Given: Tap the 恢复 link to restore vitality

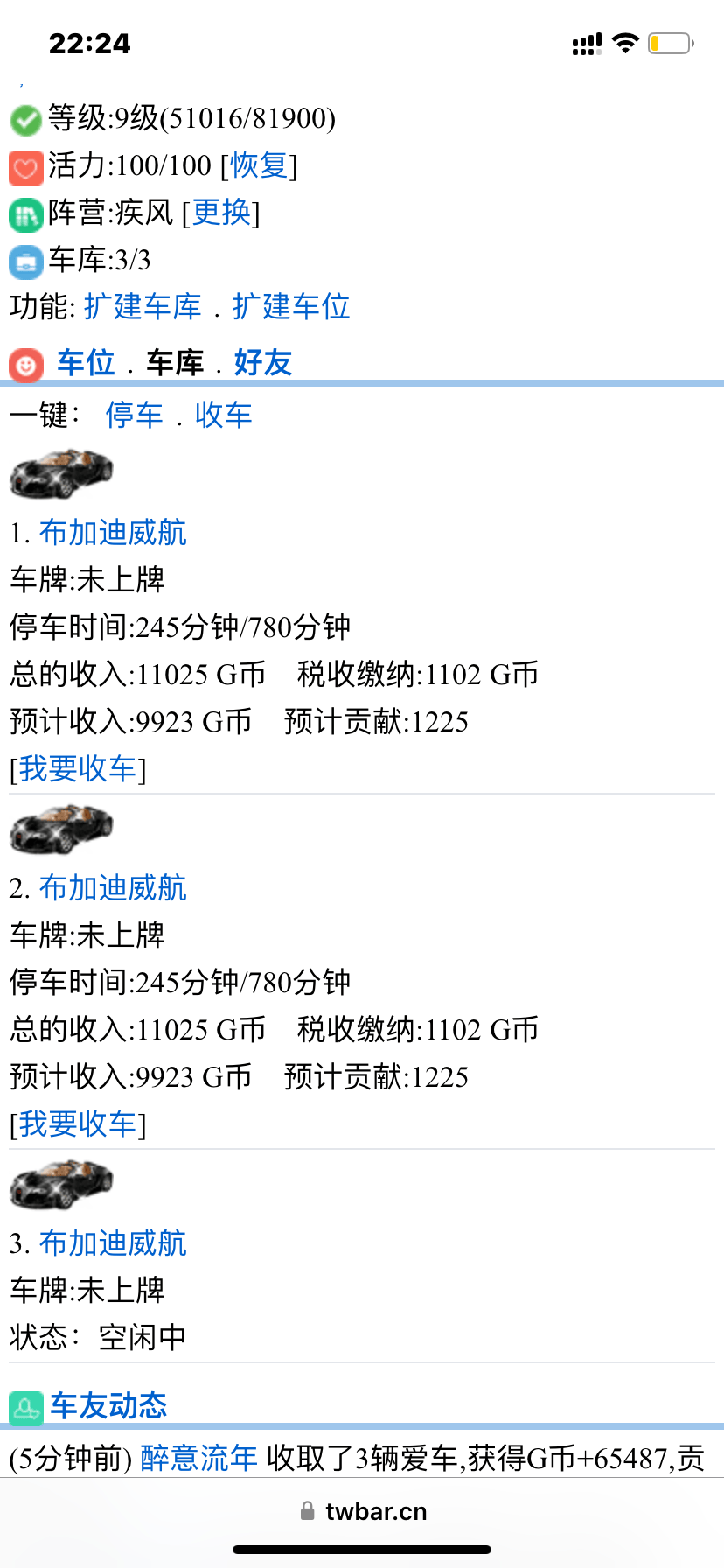Looking at the screenshot, I should coord(259,164).
